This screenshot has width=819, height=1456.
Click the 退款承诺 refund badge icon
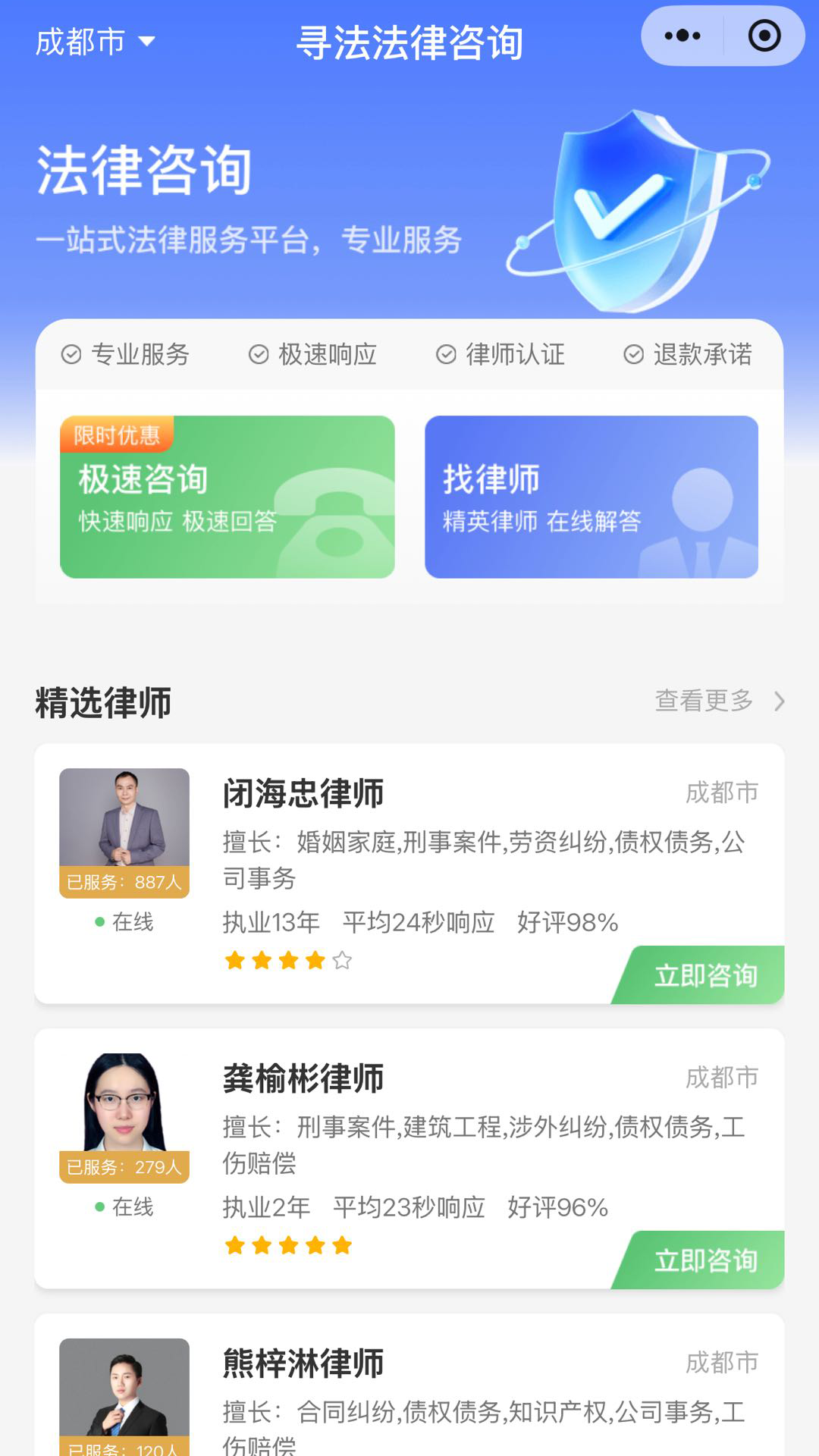(633, 354)
